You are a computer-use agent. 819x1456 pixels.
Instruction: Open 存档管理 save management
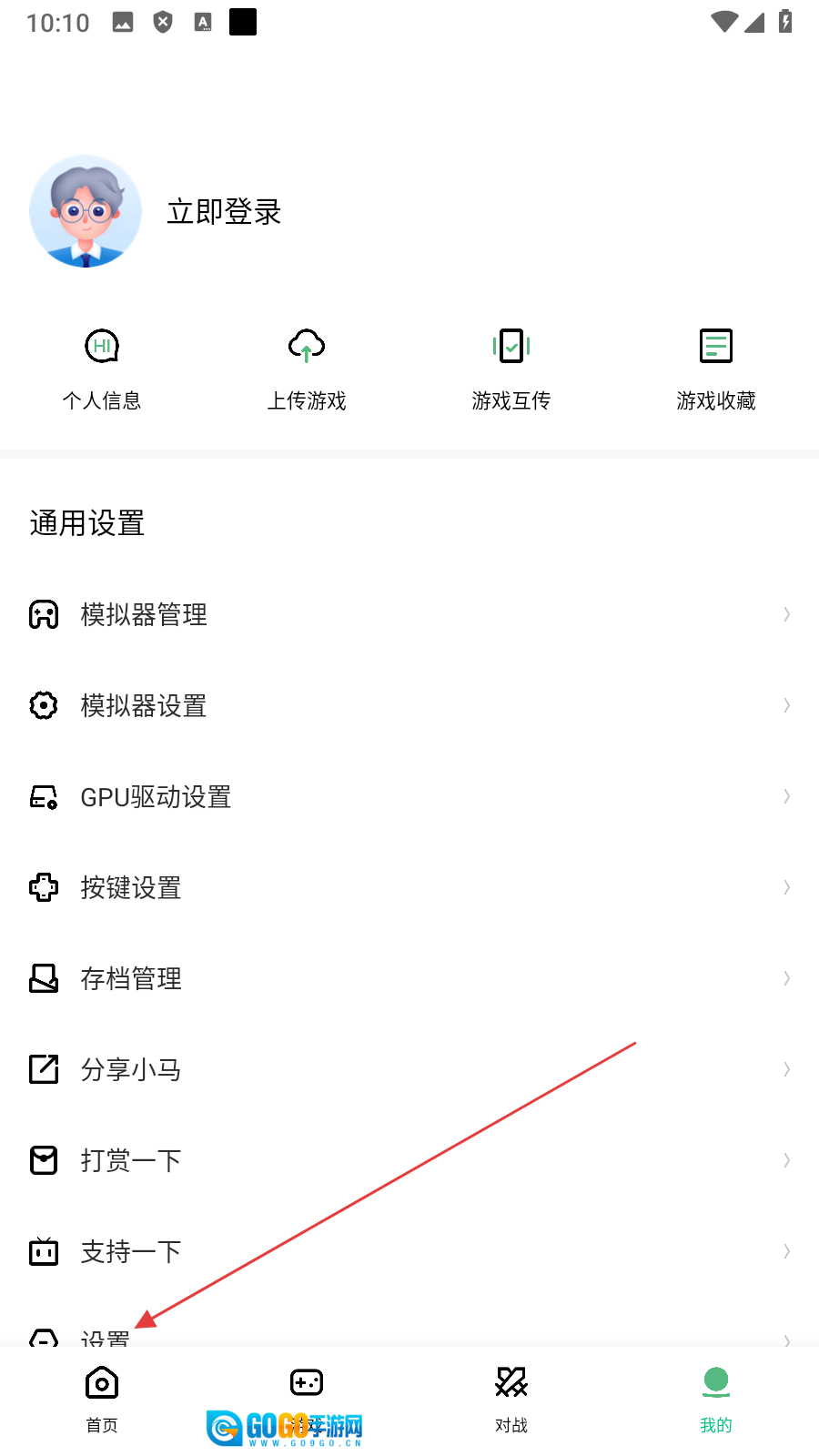(409, 978)
